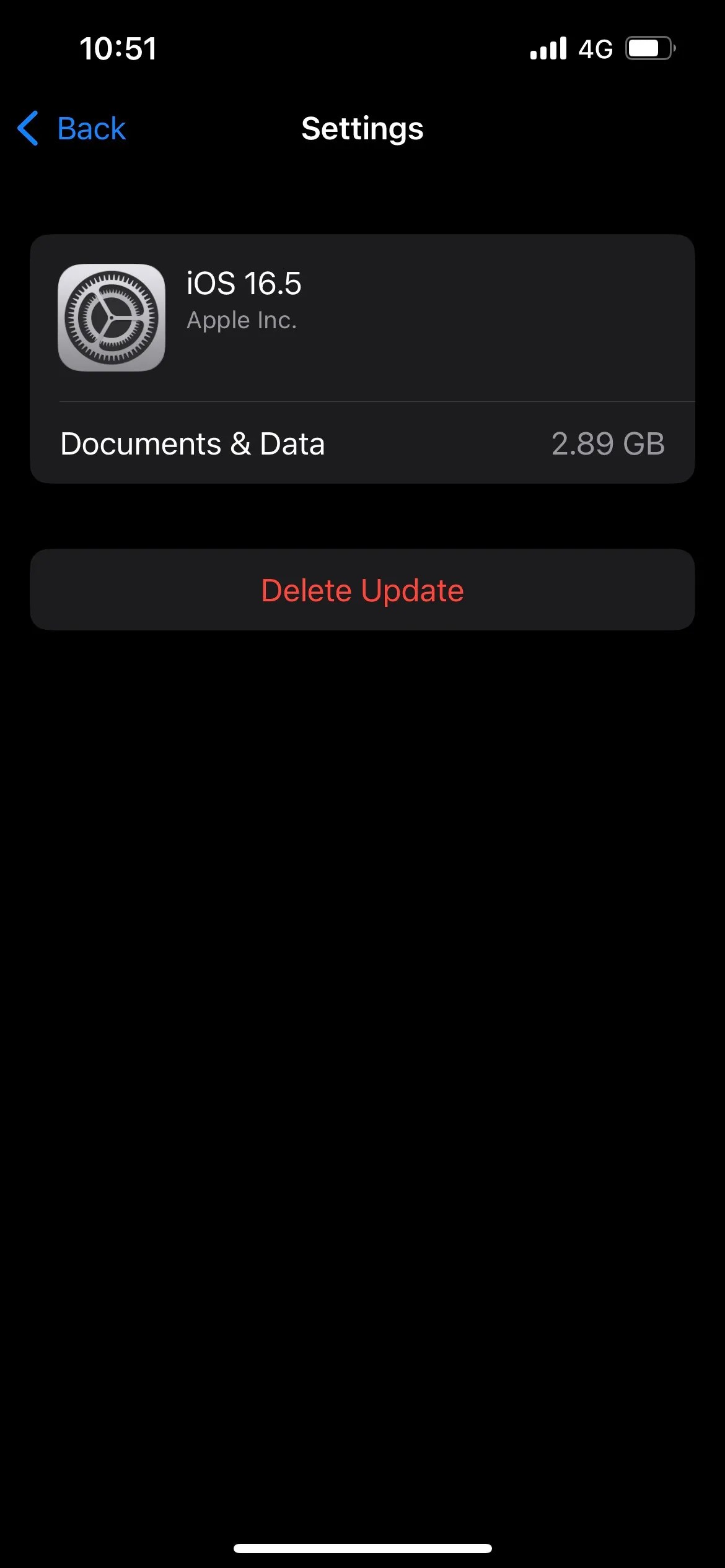Tap the battery fill level gauge
This screenshot has height=1568, width=725.
point(644,48)
